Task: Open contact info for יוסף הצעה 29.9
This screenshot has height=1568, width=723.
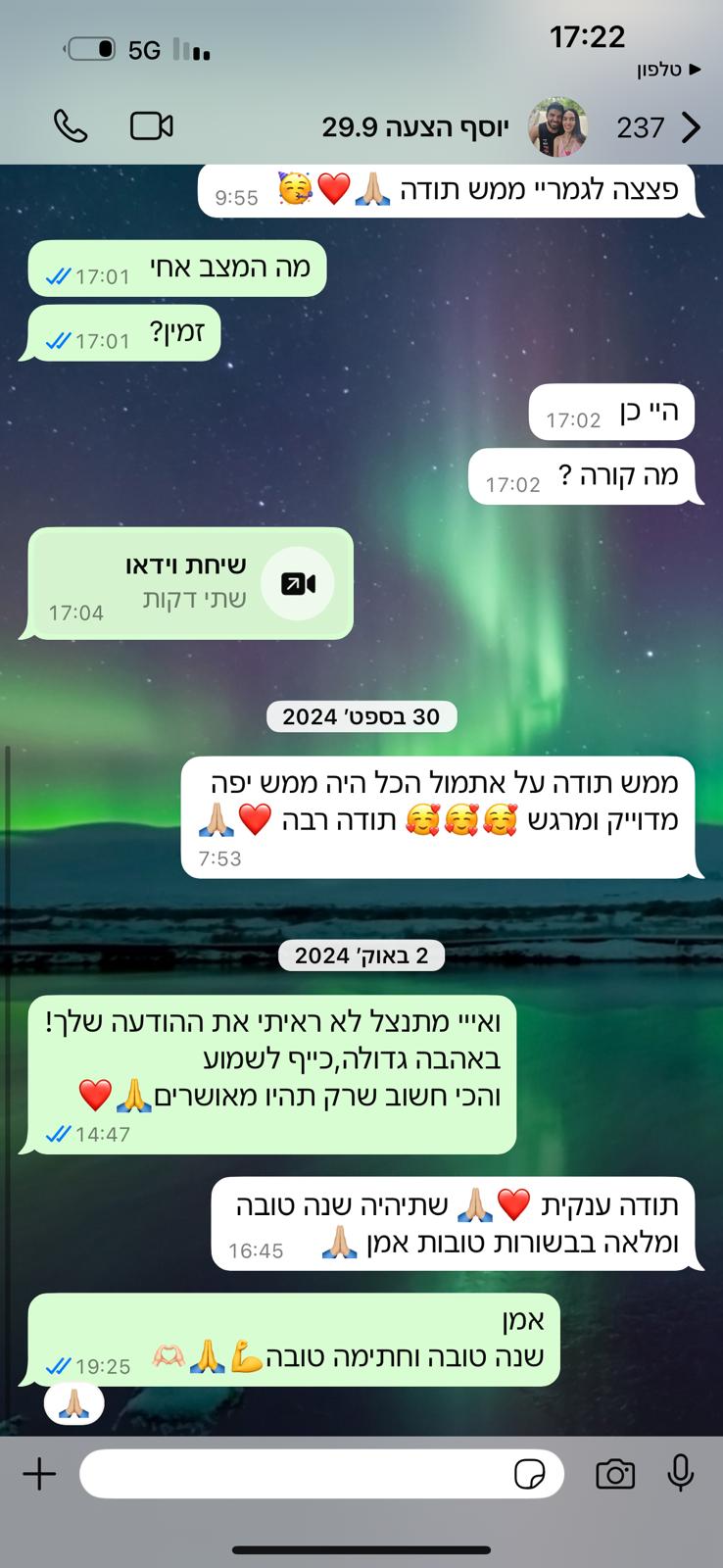Action: pyautogui.click(x=415, y=127)
